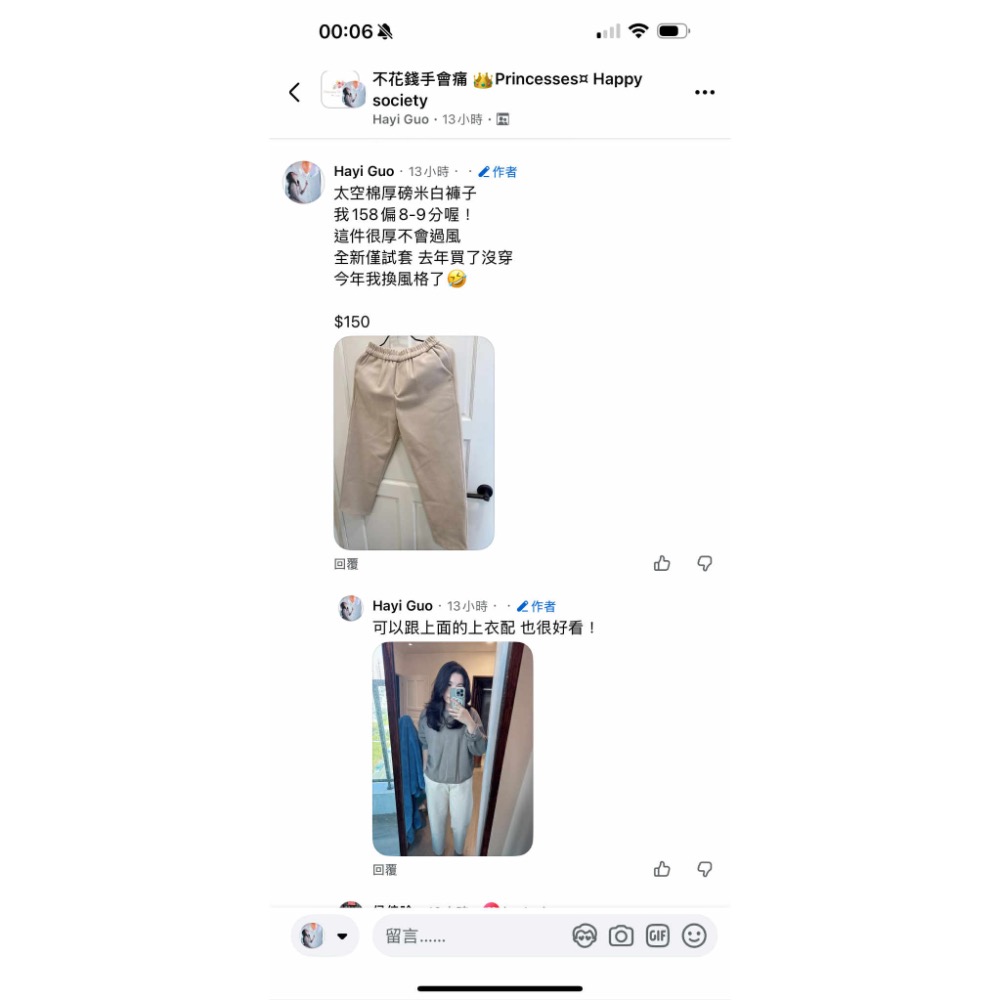Open the mirror selfie outfit photo
Screen dimensions: 1000x1000
(x=453, y=749)
